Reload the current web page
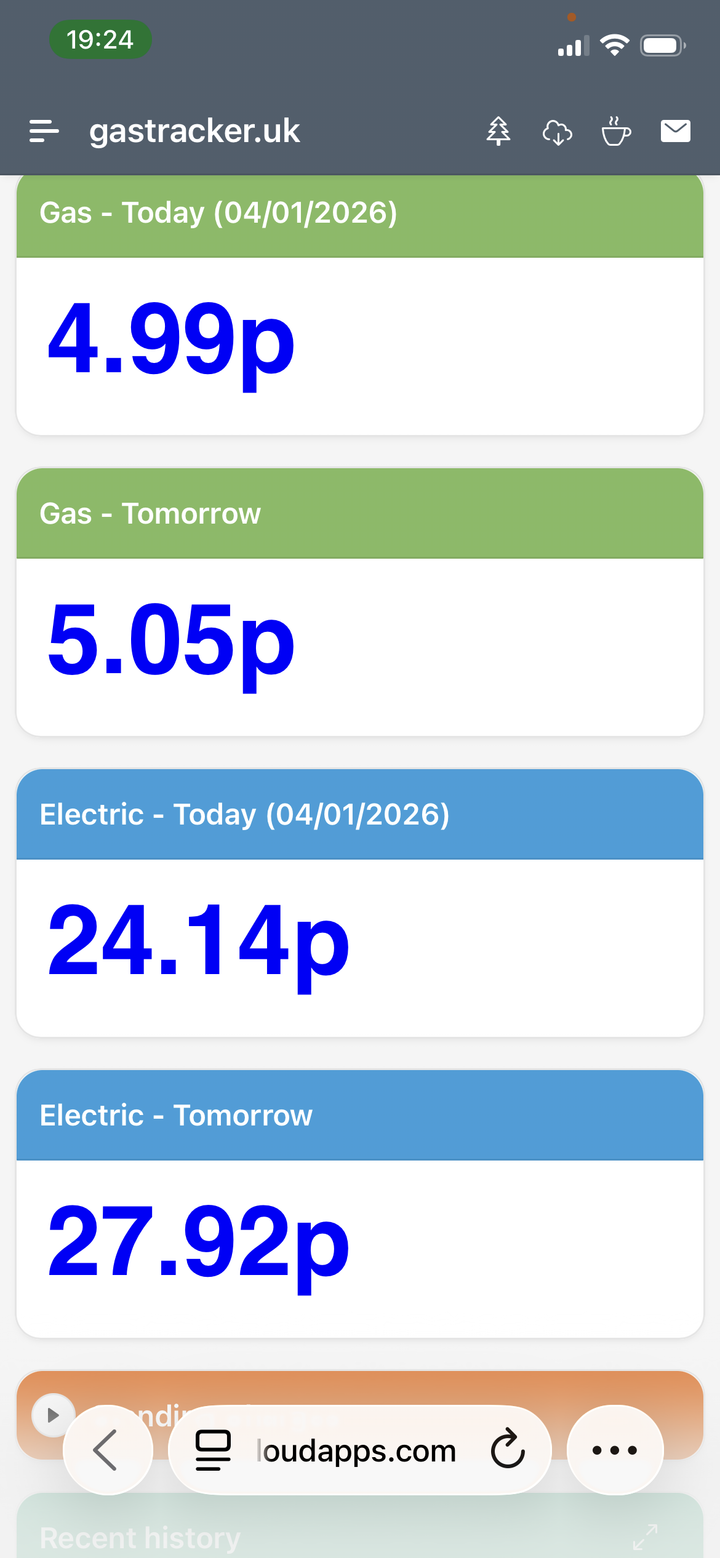720x1558 pixels. (508, 1450)
